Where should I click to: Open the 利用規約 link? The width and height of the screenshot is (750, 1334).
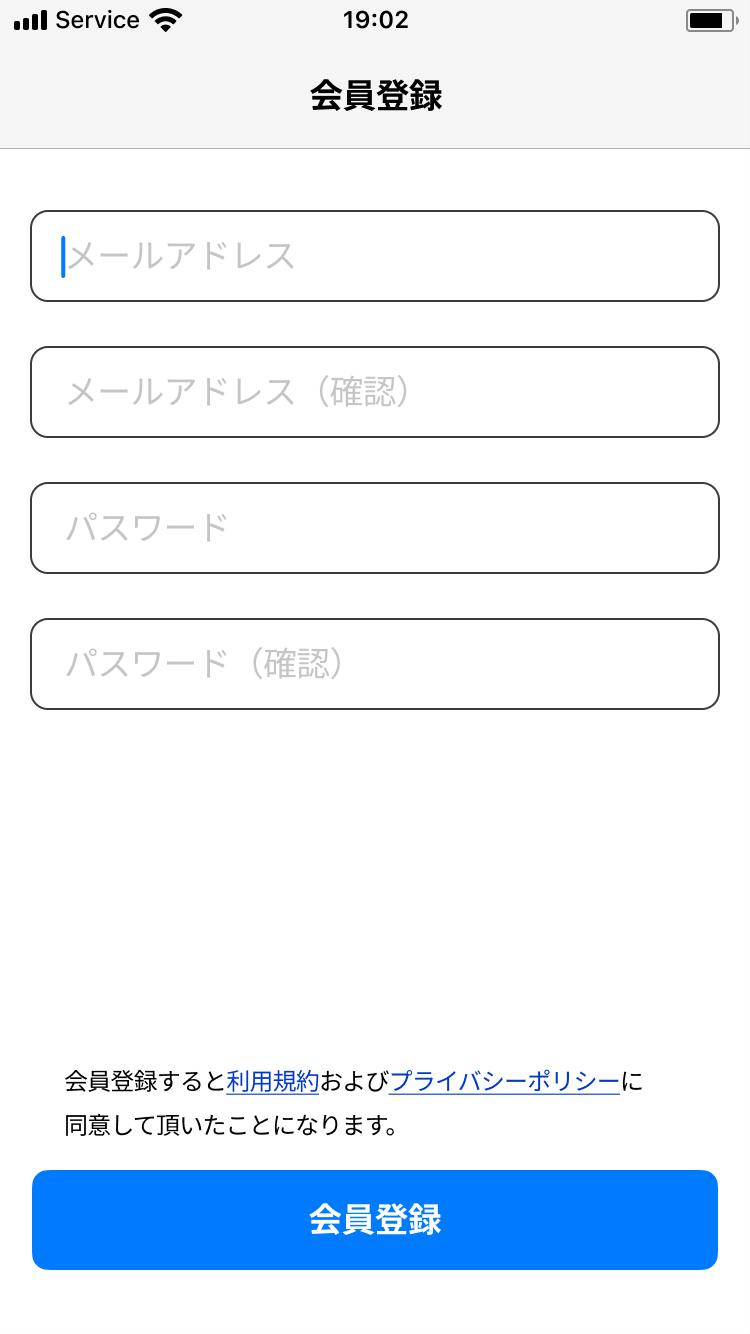click(x=273, y=1081)
